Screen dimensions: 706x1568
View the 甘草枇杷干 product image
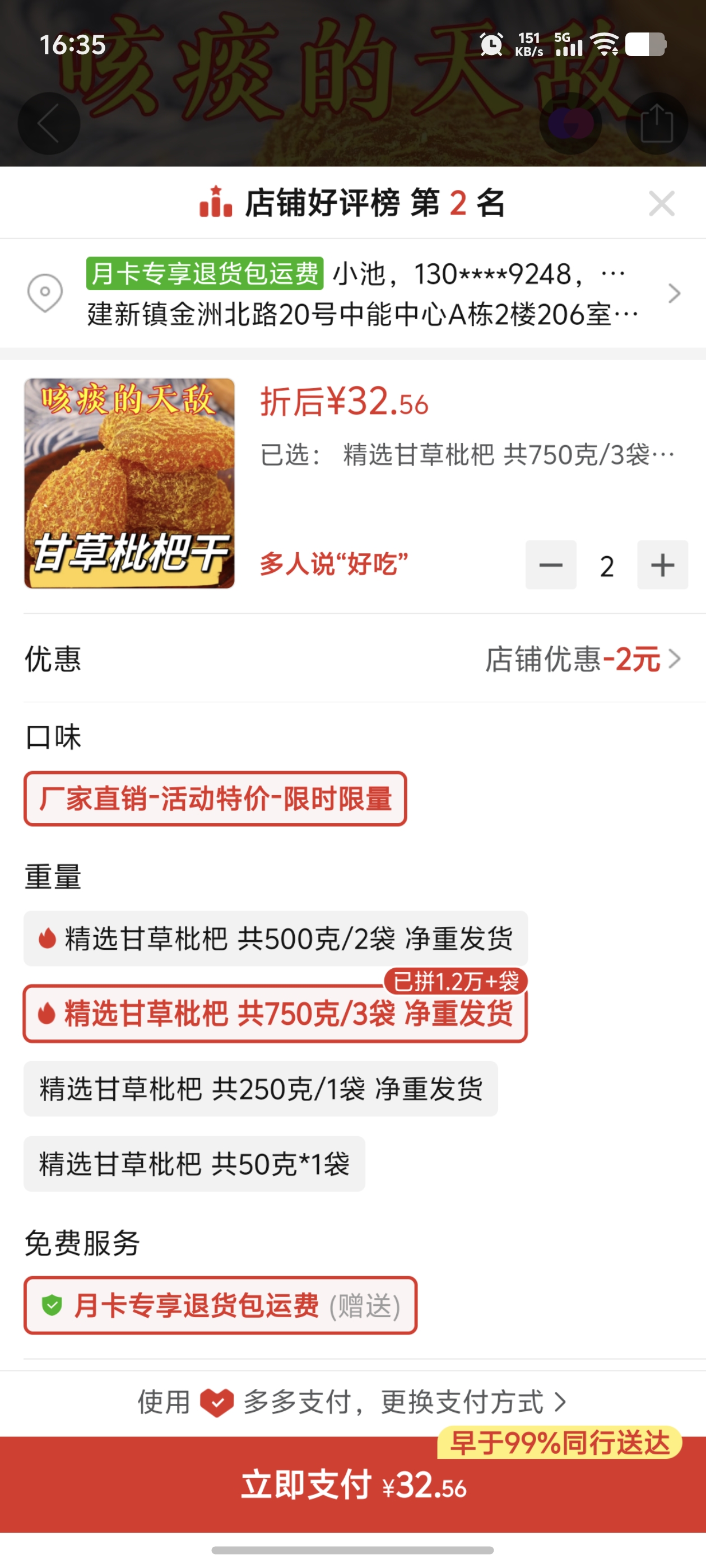pyautogui.click(x=129, y=483)
